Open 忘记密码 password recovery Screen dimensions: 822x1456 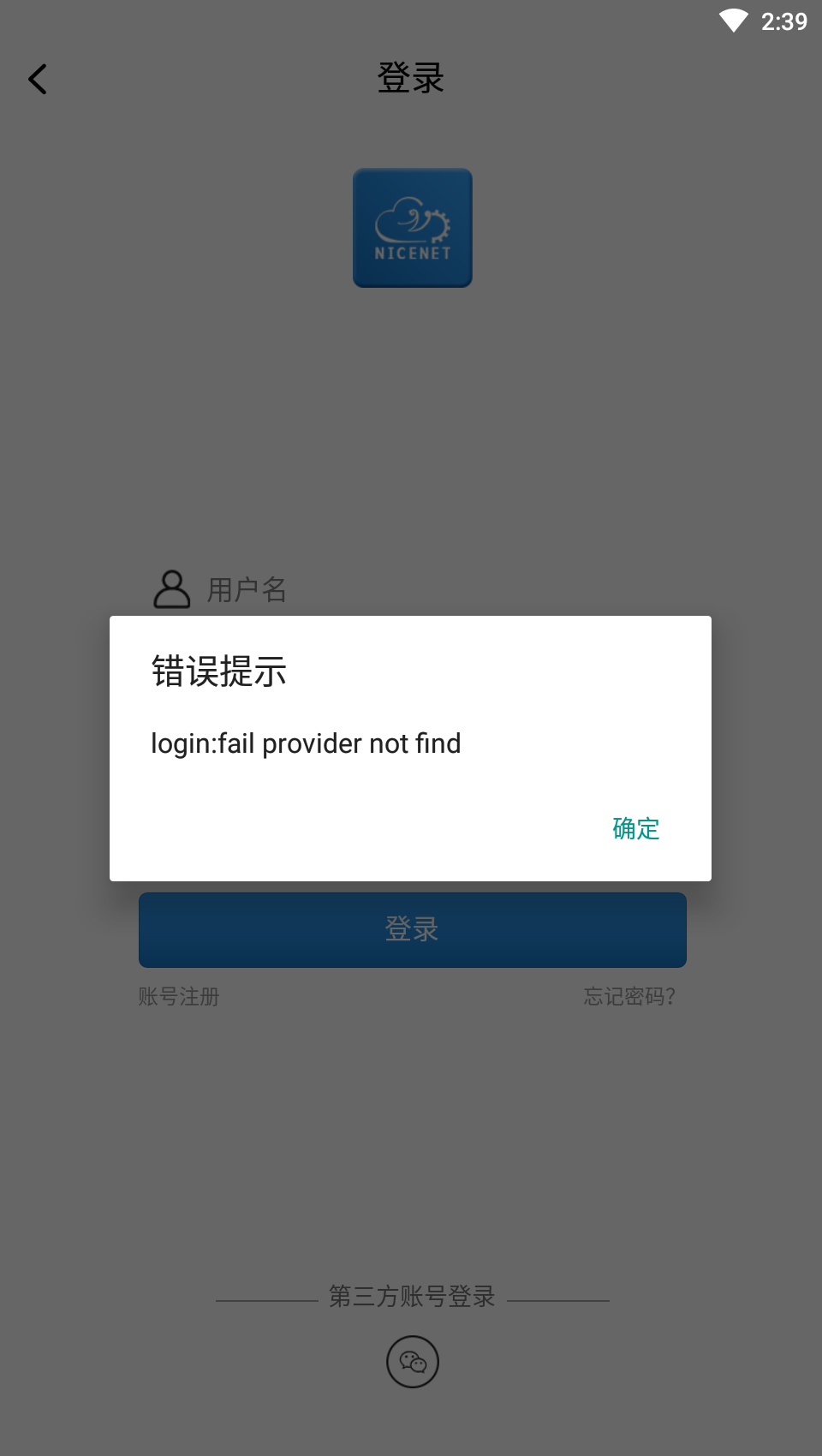coord(629,997)
